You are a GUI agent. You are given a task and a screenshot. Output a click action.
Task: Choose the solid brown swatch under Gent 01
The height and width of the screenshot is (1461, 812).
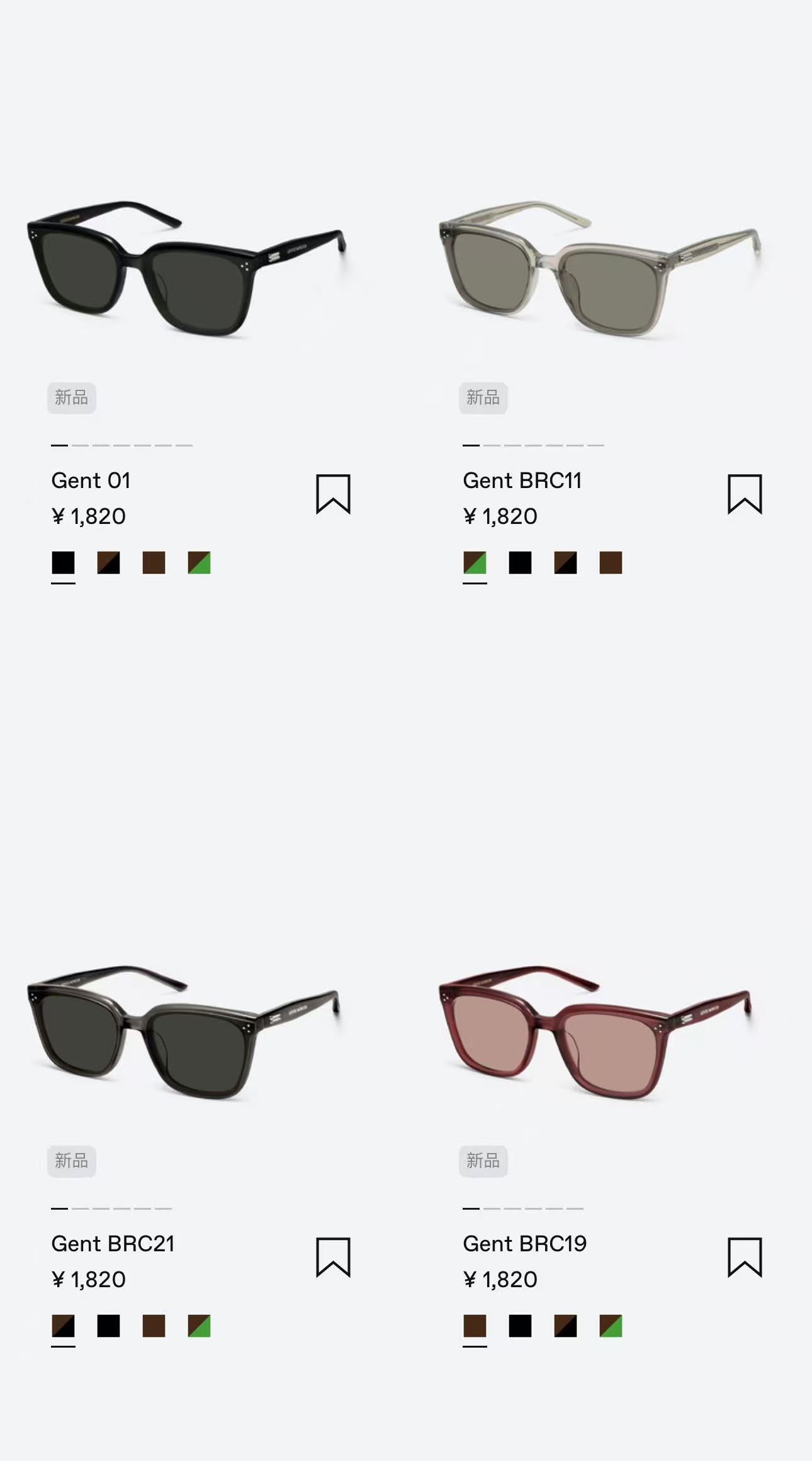pyautogui.click(x=154, y=563)
